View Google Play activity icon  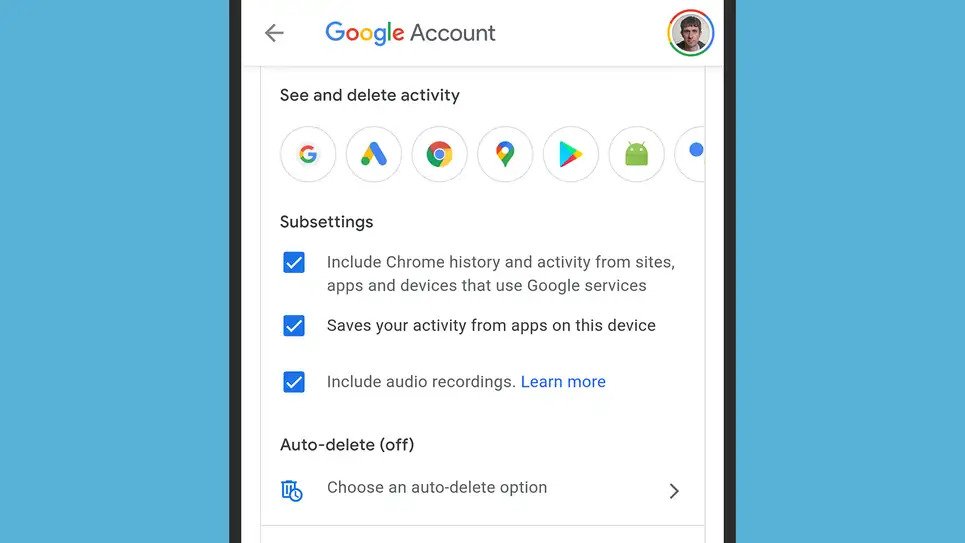coord(570,154)
